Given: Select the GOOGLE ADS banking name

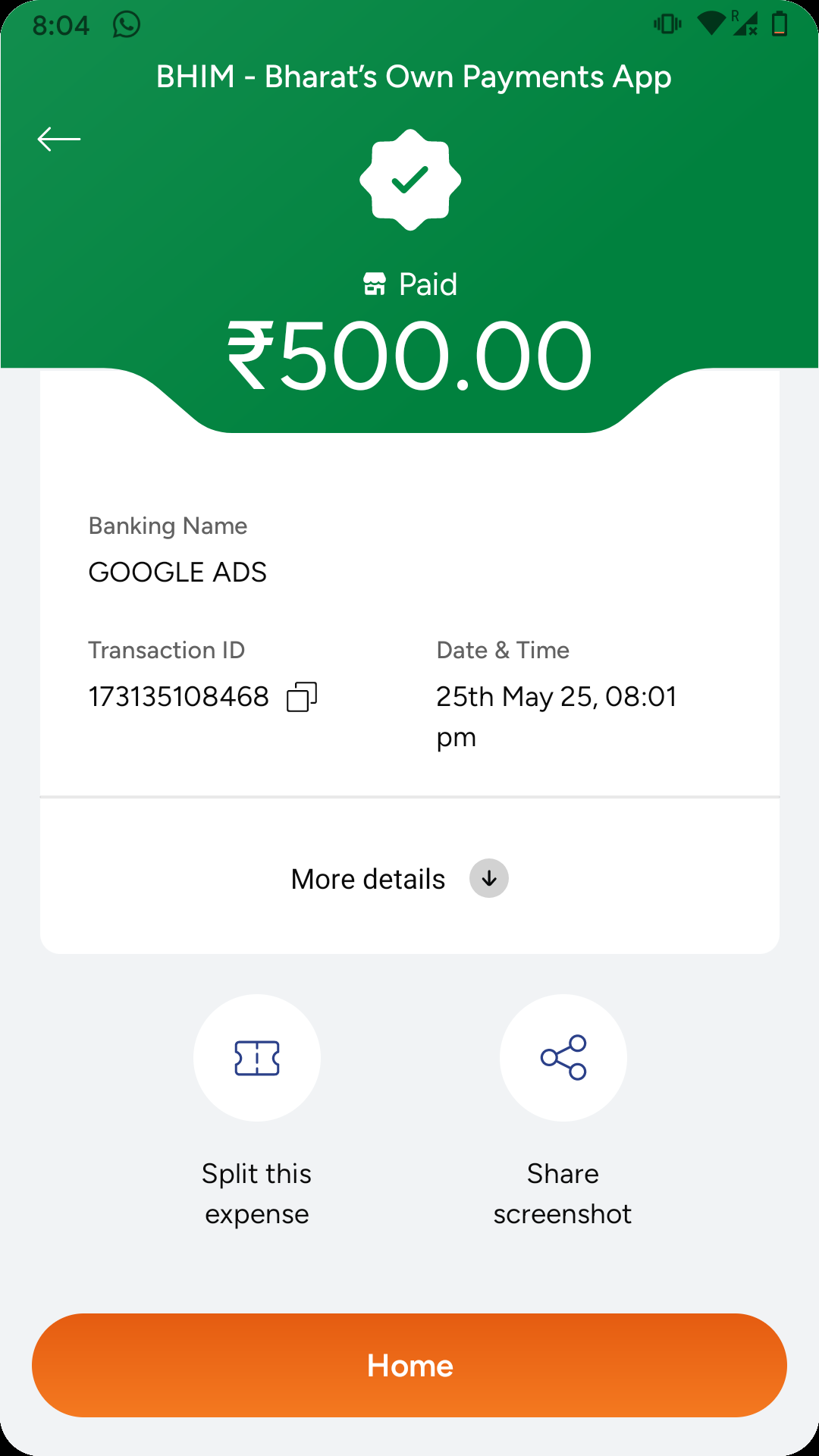Looking at the screenshot, I should 178,573.
